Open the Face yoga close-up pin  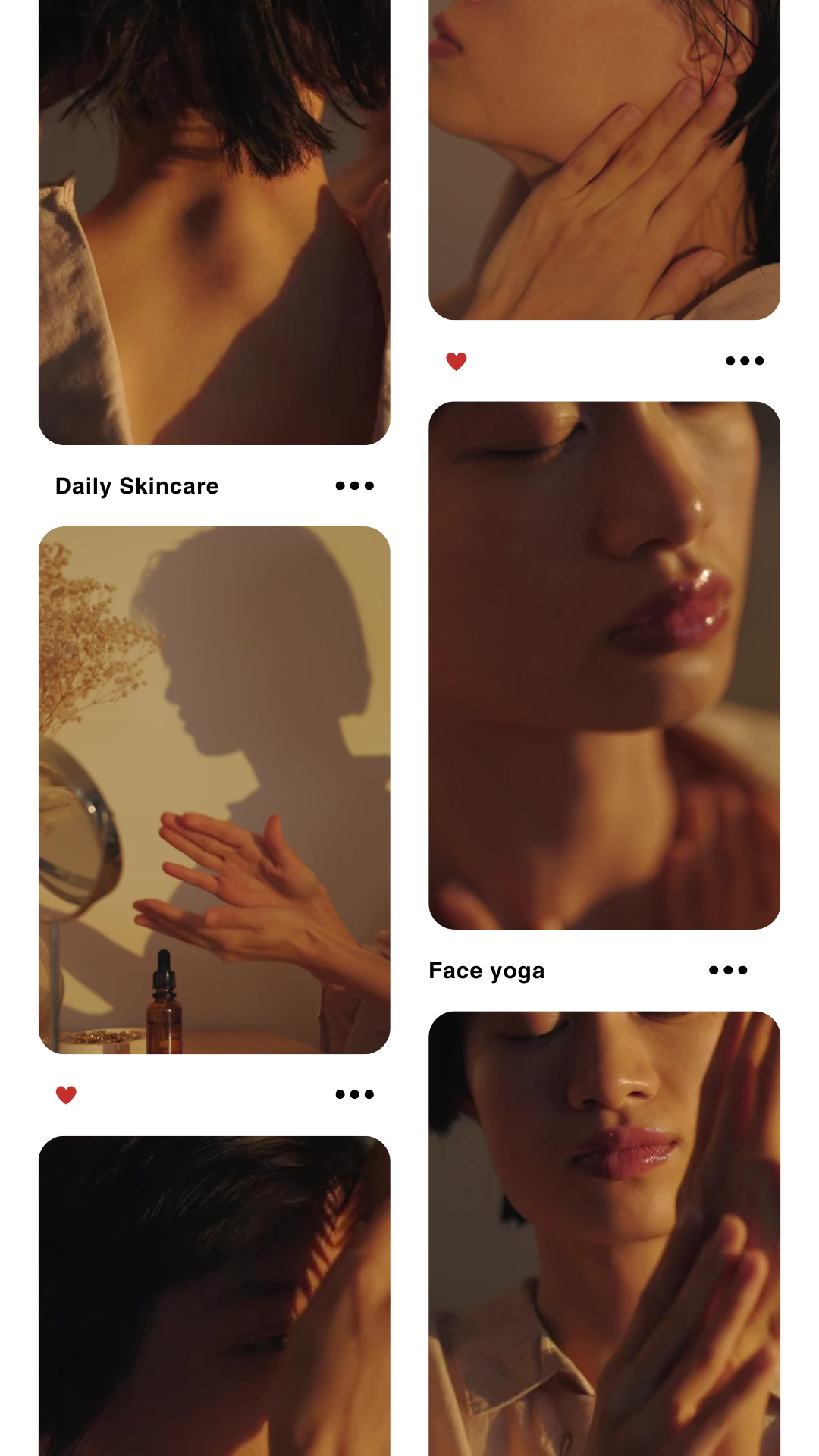point(604,665)
